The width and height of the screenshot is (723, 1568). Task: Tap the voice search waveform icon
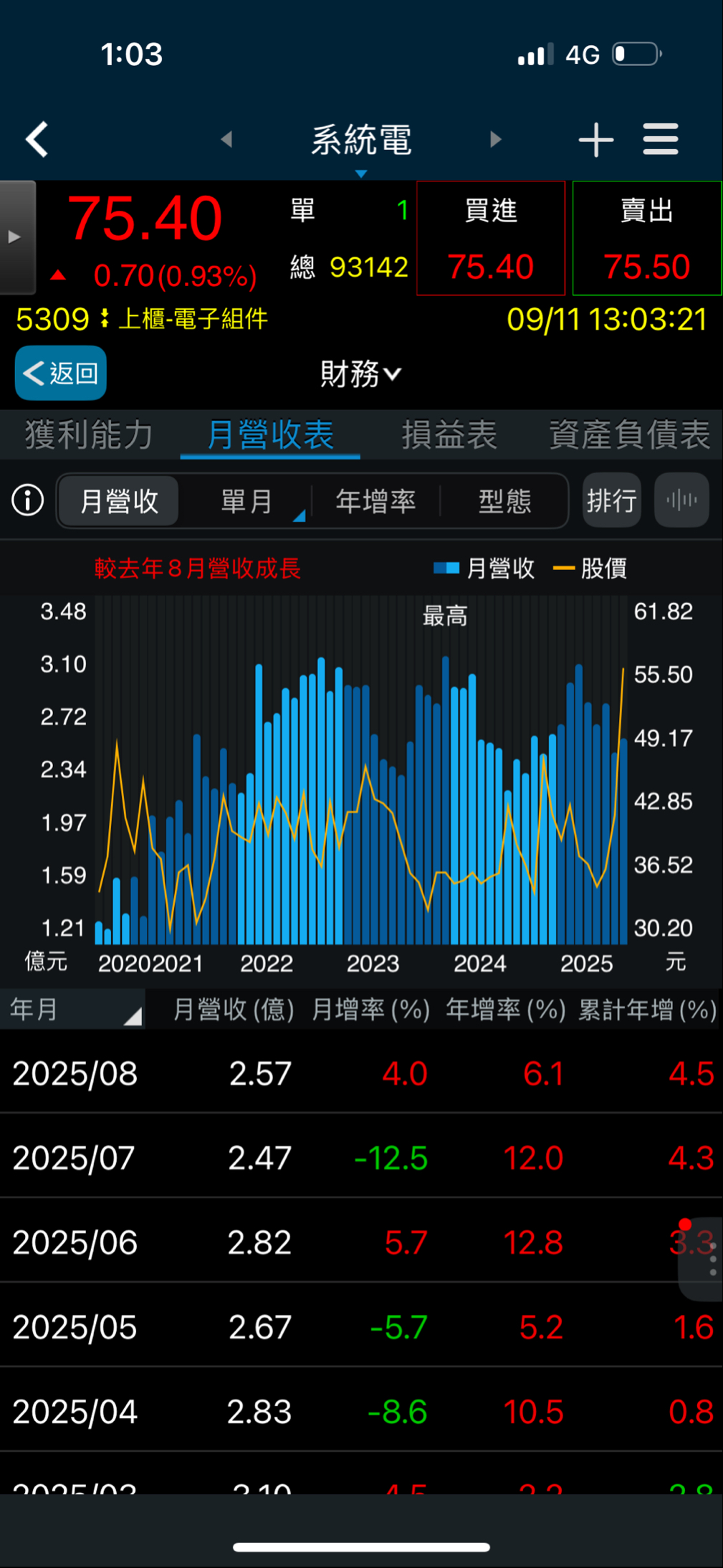[x=681, y=500]
